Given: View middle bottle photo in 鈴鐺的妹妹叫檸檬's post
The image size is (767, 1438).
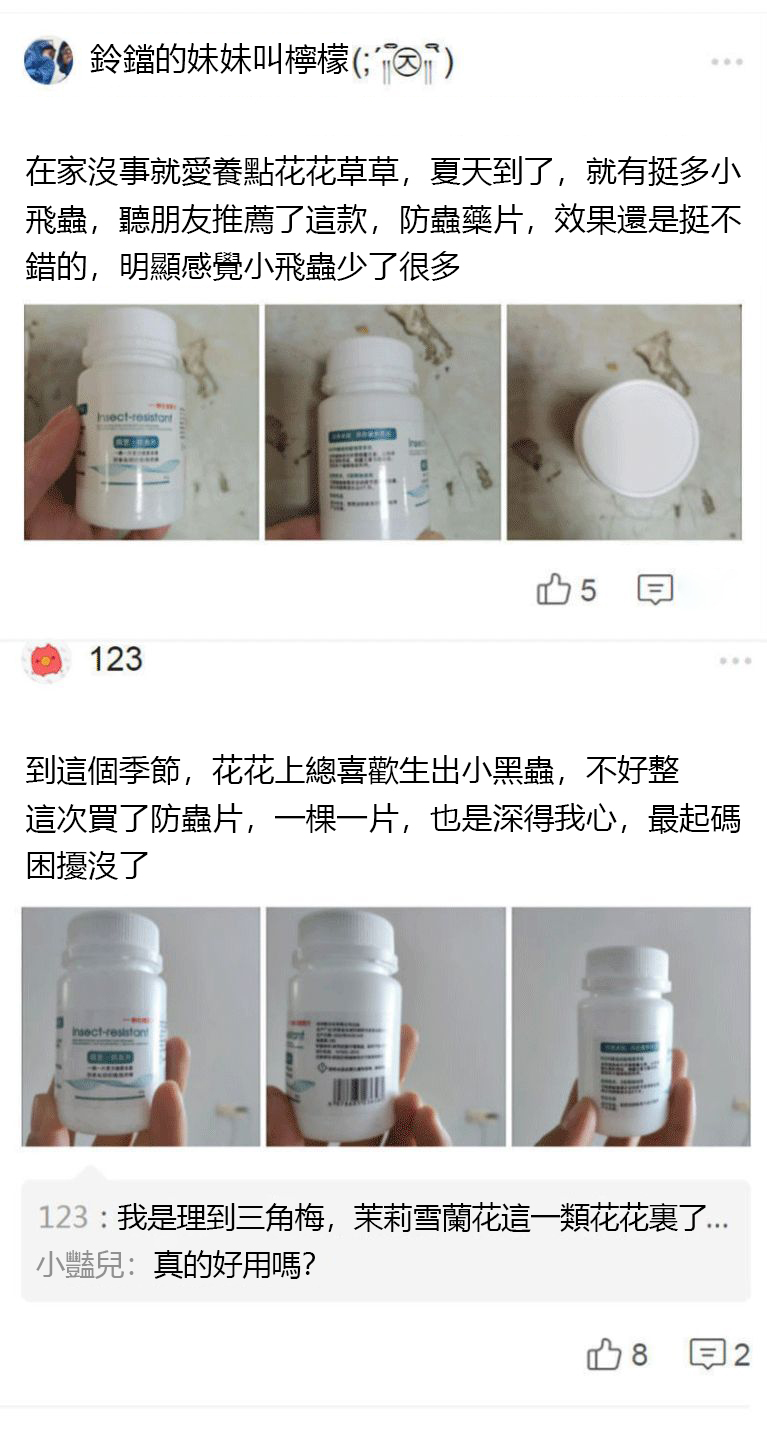Looking at the screenshot, I should (382, 422).
